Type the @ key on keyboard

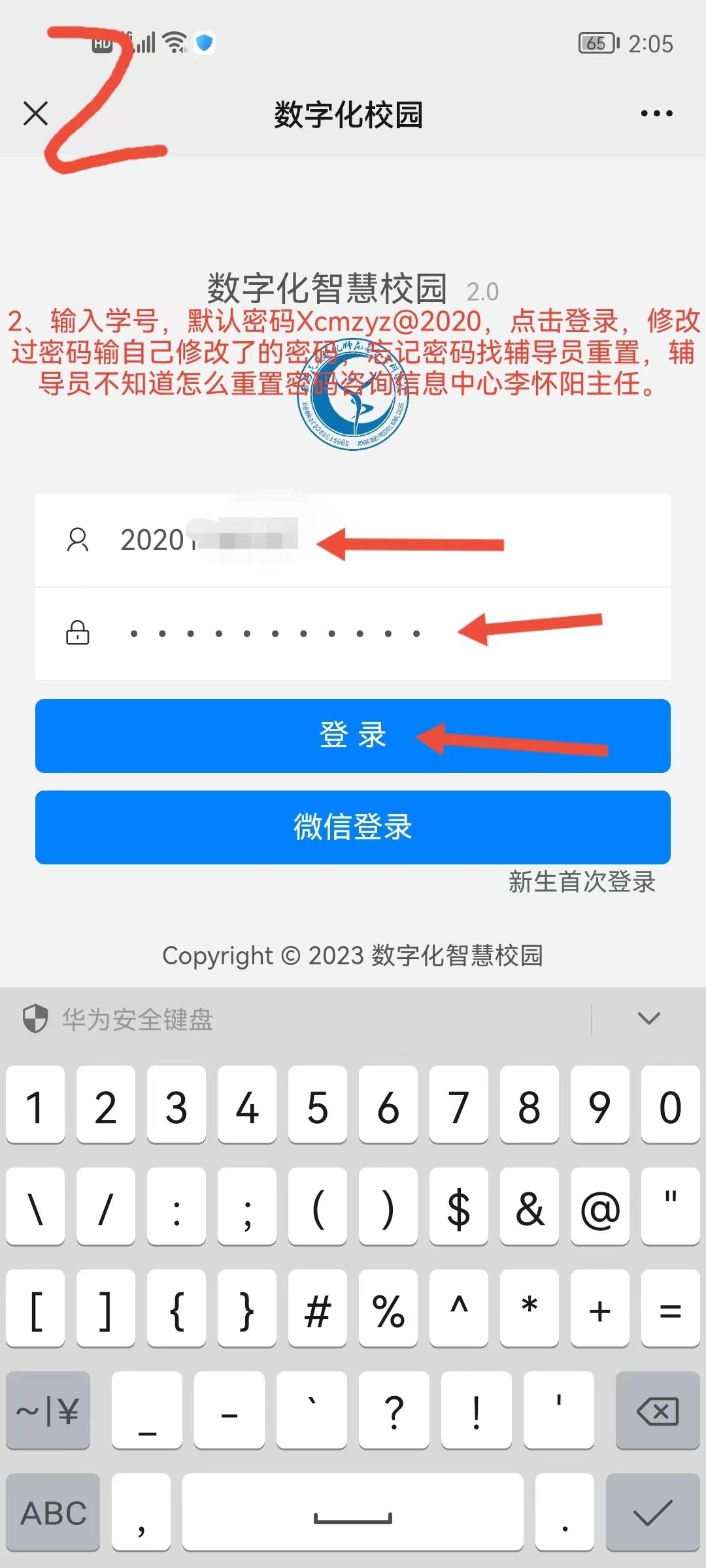599,1207
